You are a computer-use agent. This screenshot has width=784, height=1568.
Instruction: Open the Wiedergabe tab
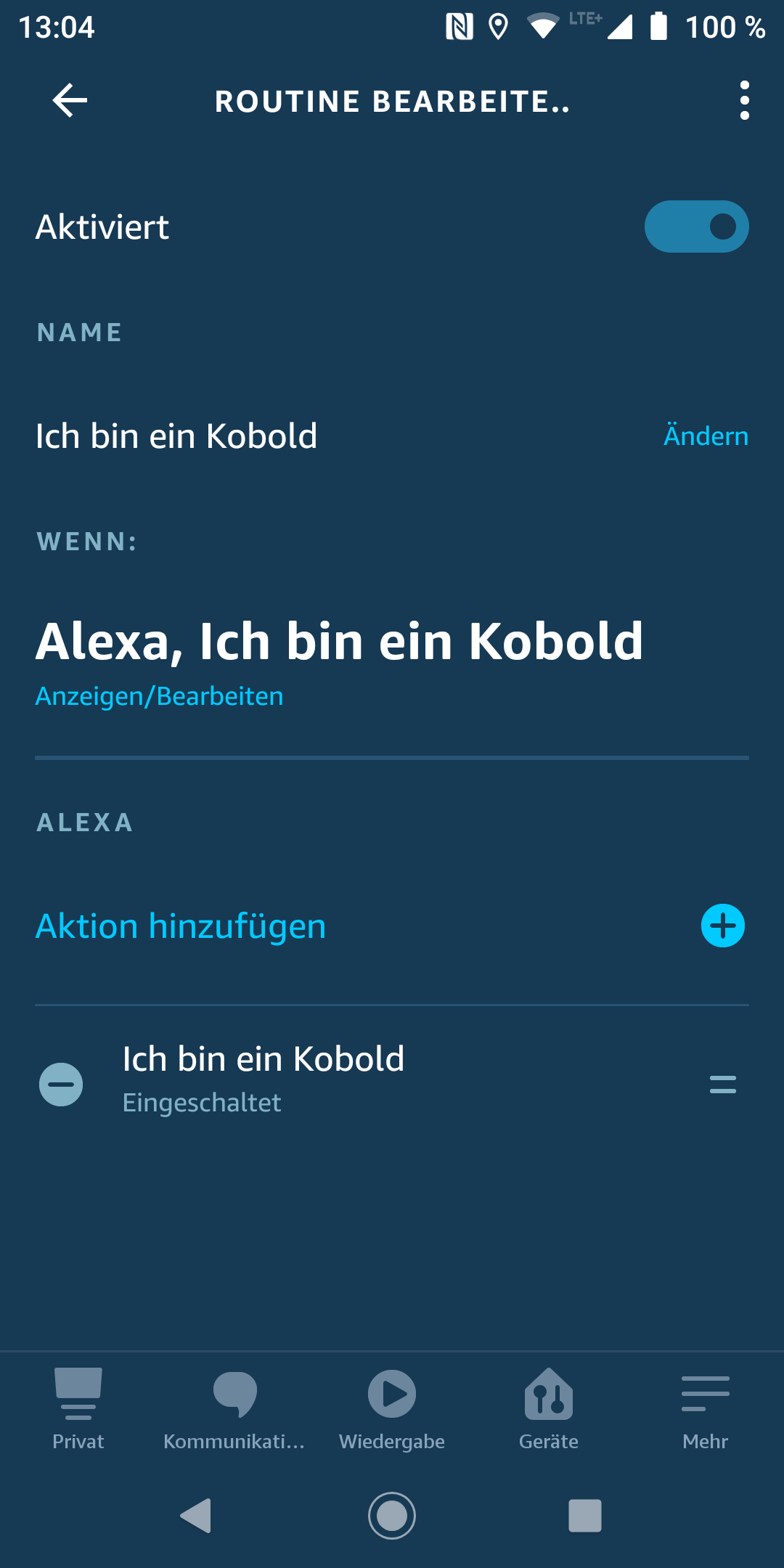point(392,1408)
